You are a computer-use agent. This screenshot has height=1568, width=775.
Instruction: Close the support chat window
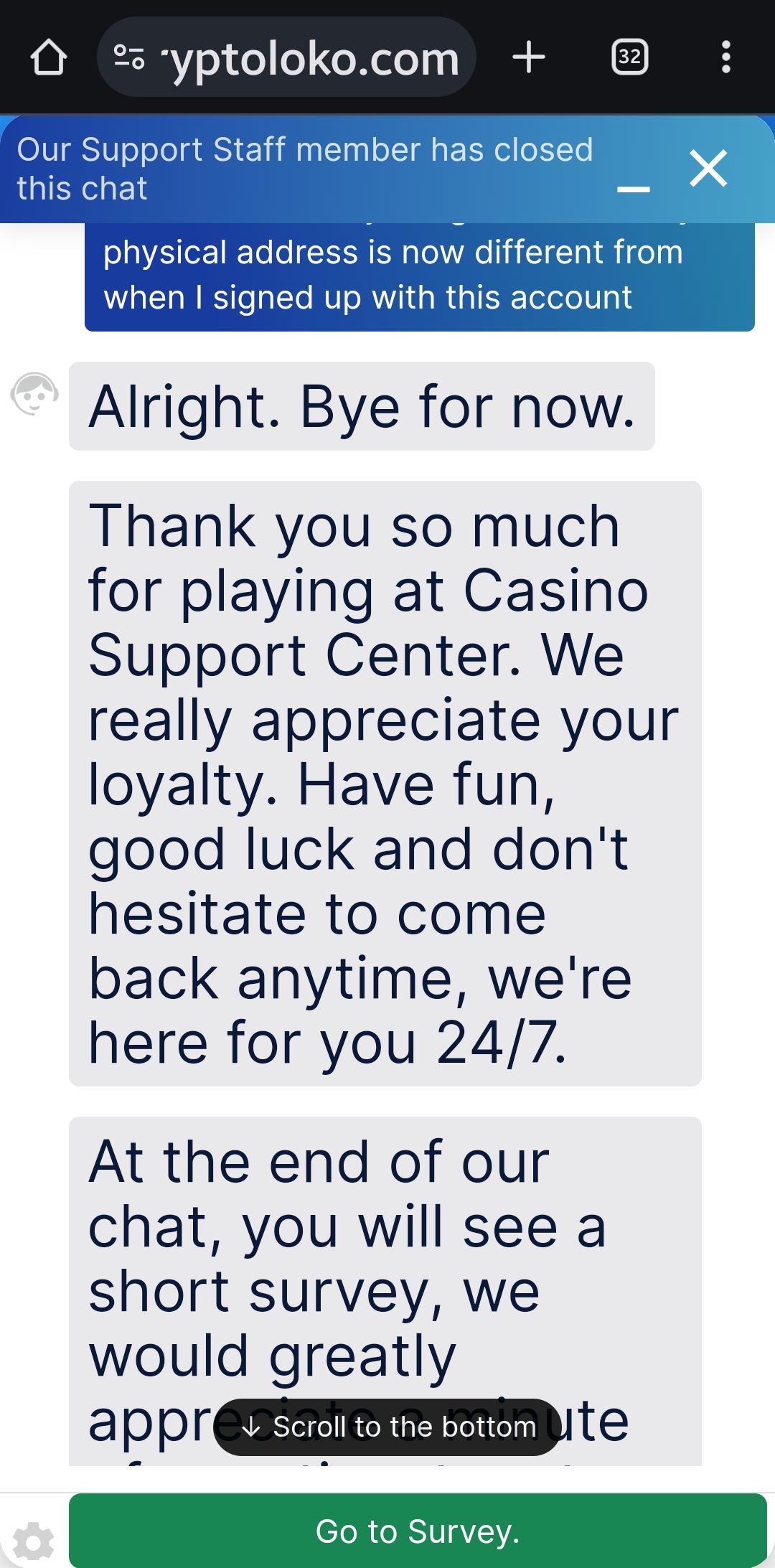pos(708,169)
